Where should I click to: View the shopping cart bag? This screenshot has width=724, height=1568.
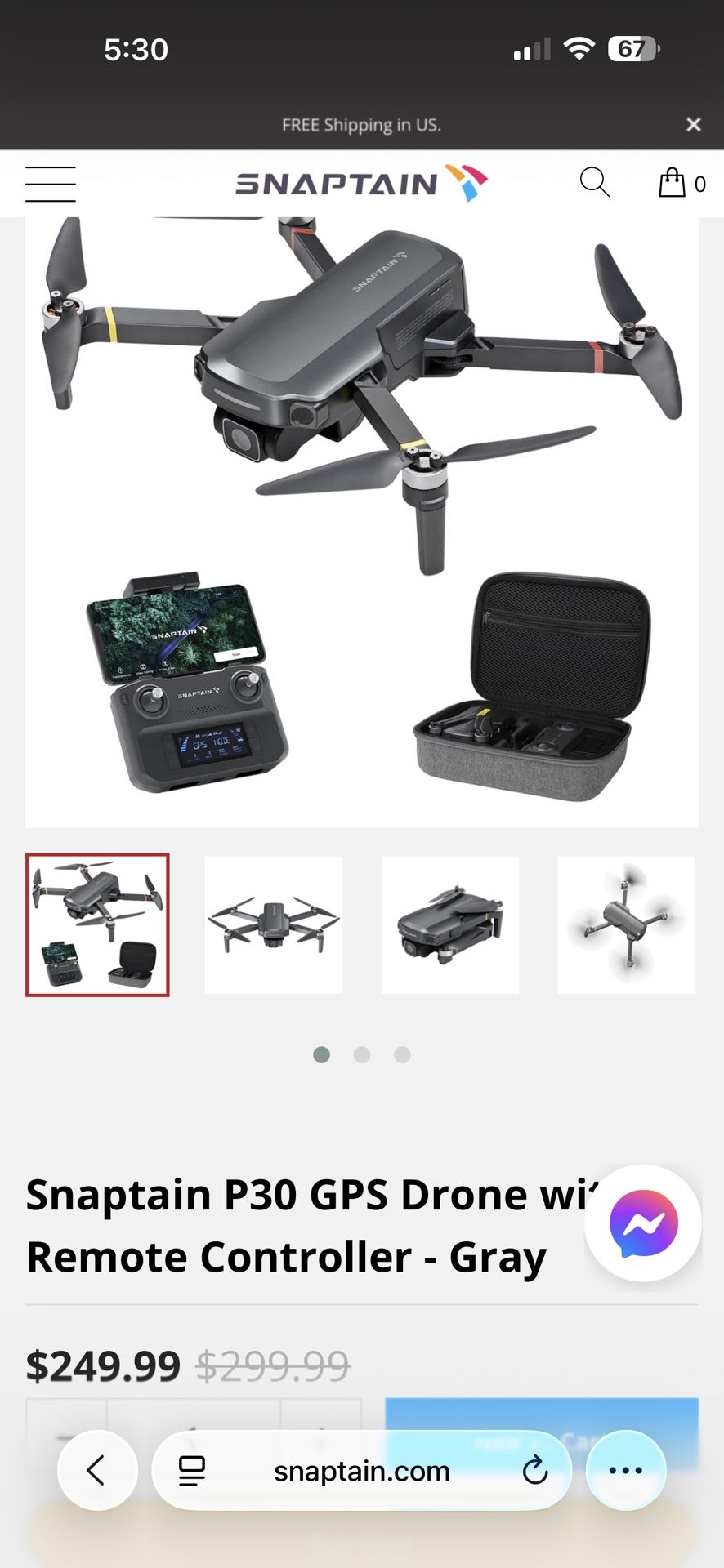click(673, 183)
